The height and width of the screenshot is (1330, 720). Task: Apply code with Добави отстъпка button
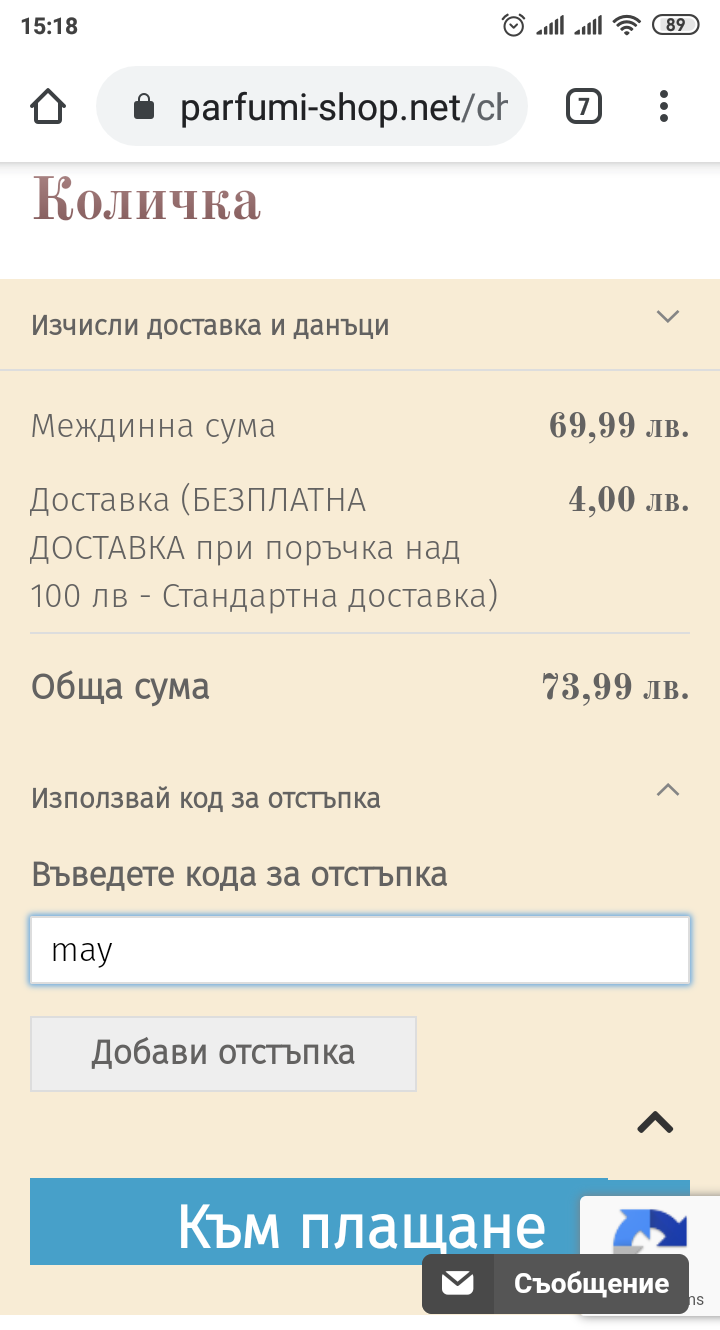[x=223, y=1053]
